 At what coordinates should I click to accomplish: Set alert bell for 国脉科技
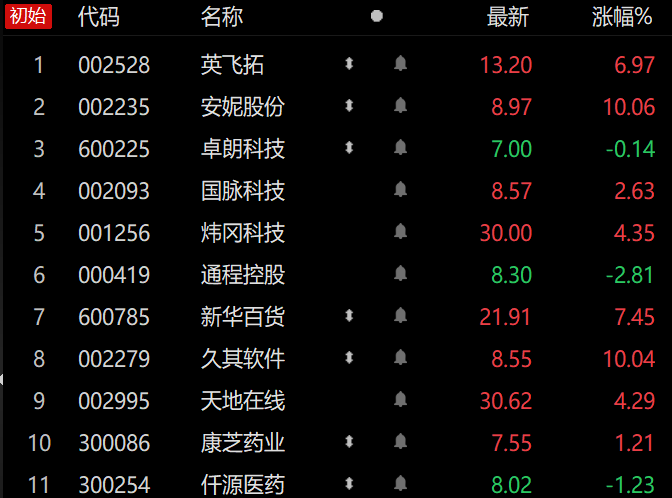click(x=401, y=190)
